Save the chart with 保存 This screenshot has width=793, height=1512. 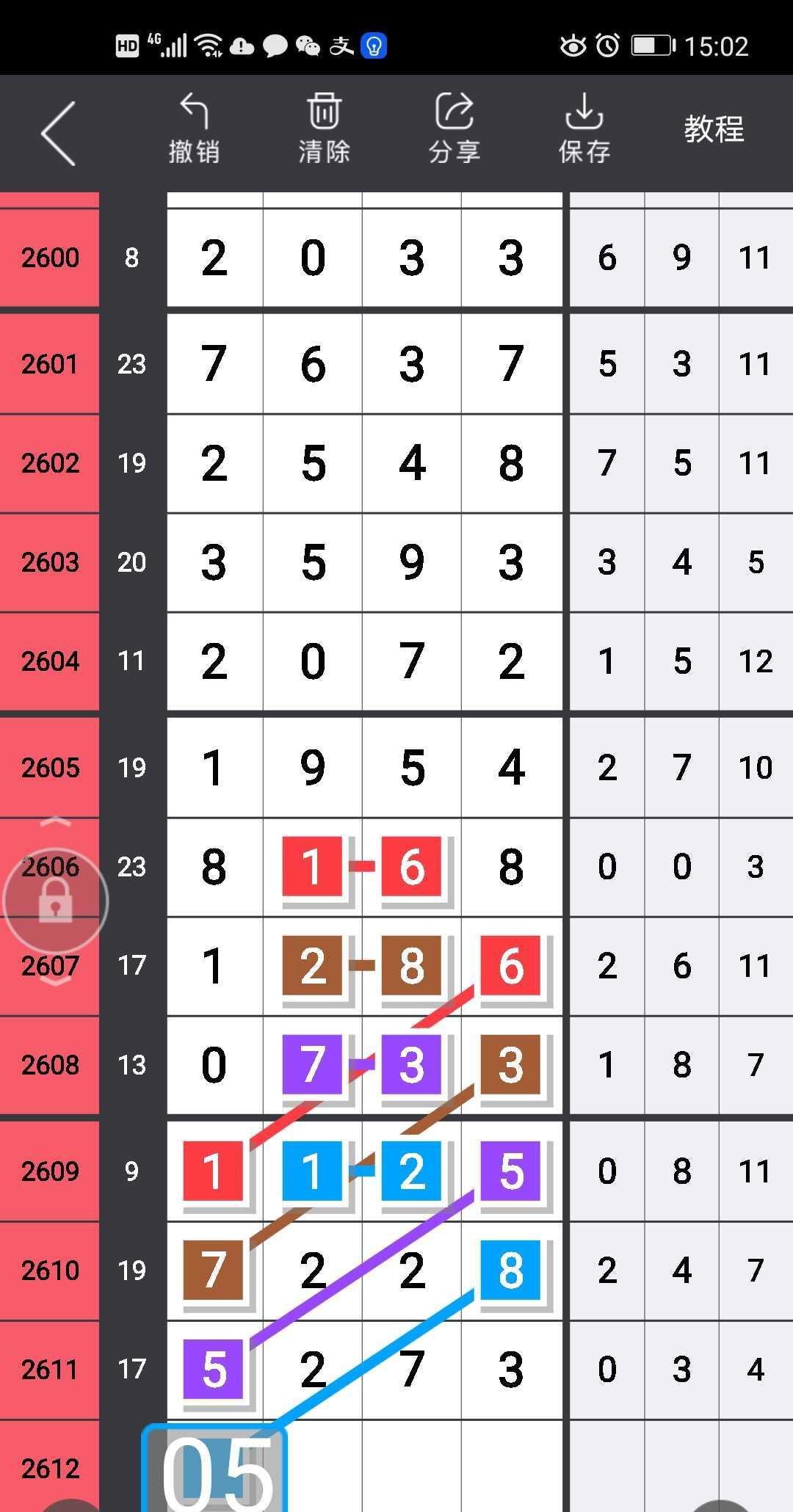click(x=584, y=129)
